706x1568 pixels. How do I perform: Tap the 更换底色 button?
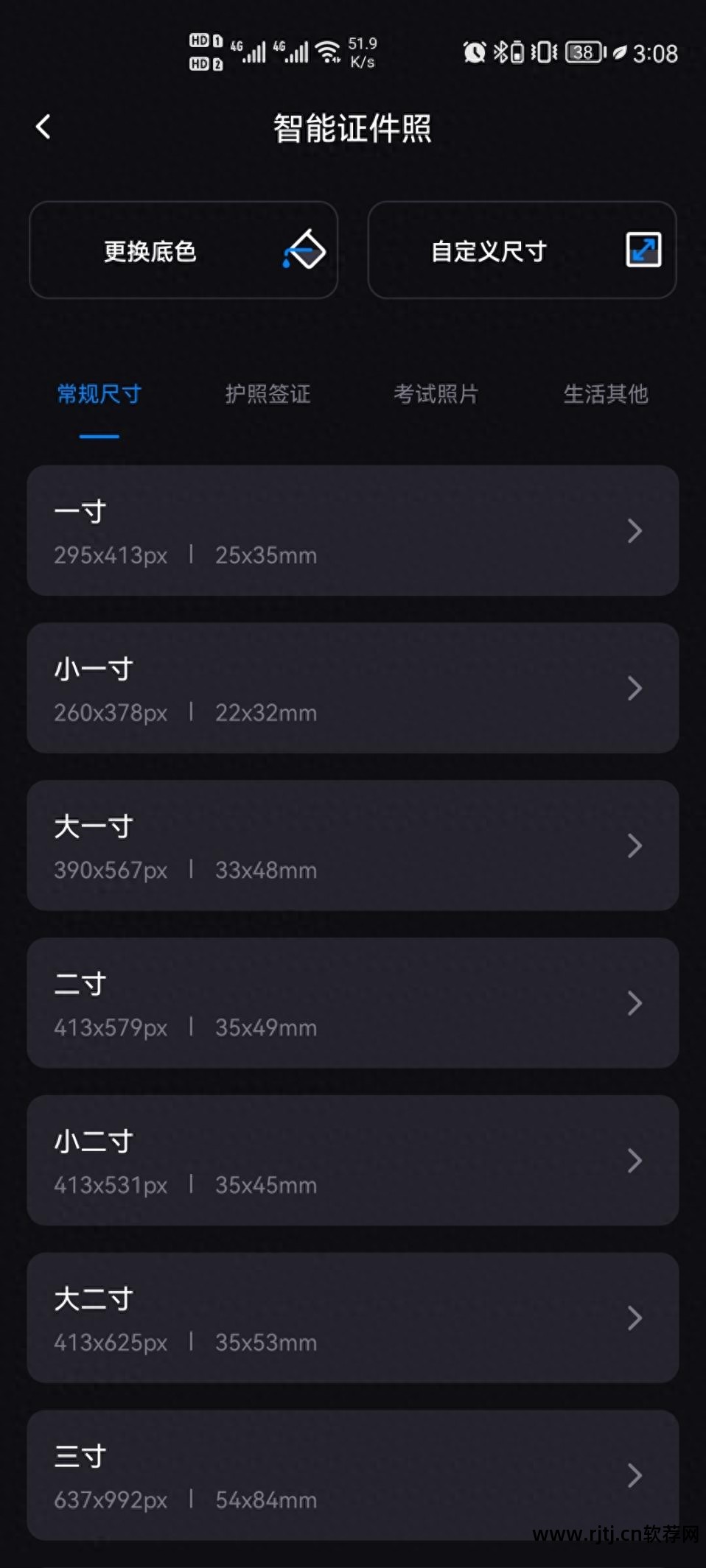(183, 250)
